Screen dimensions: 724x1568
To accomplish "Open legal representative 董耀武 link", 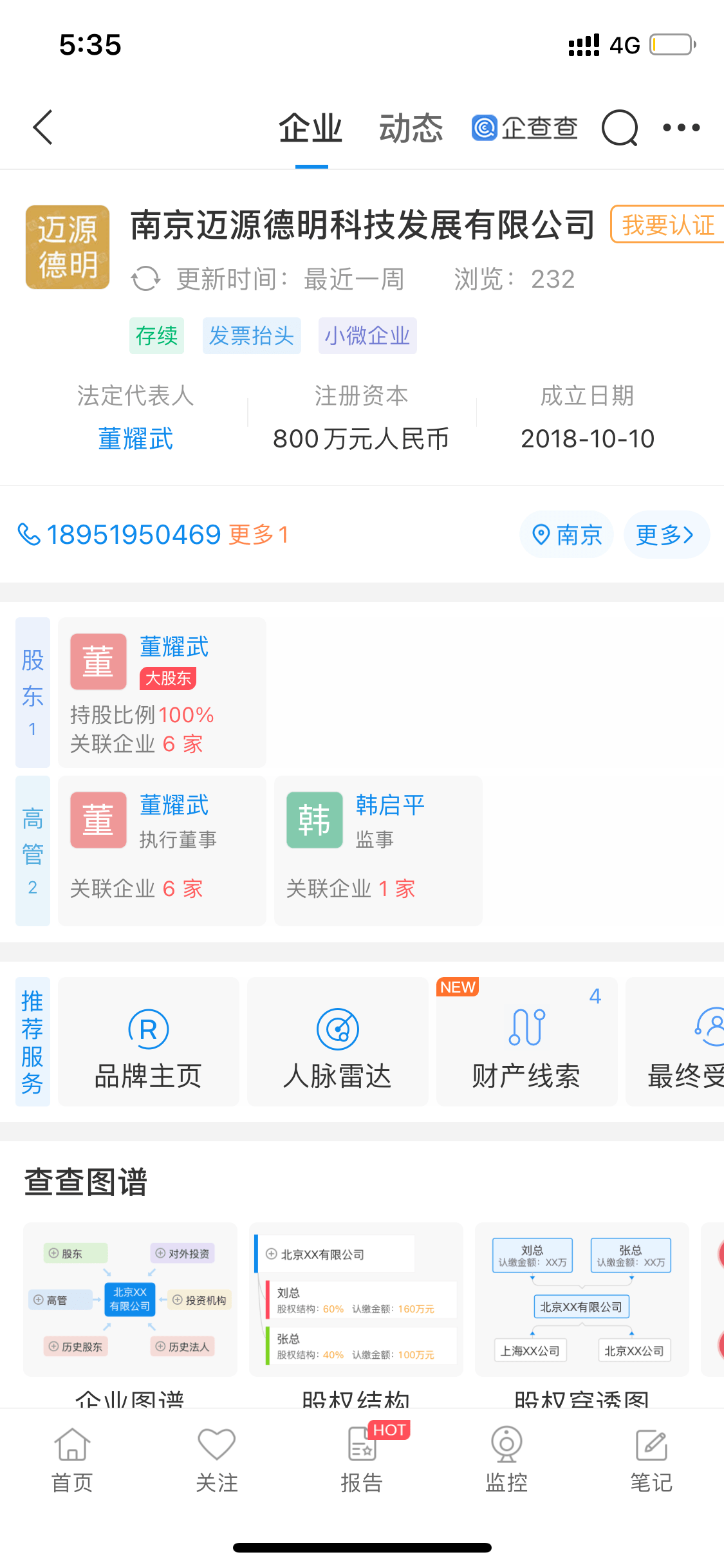I will pyautogui.click(x=135, y=439).
